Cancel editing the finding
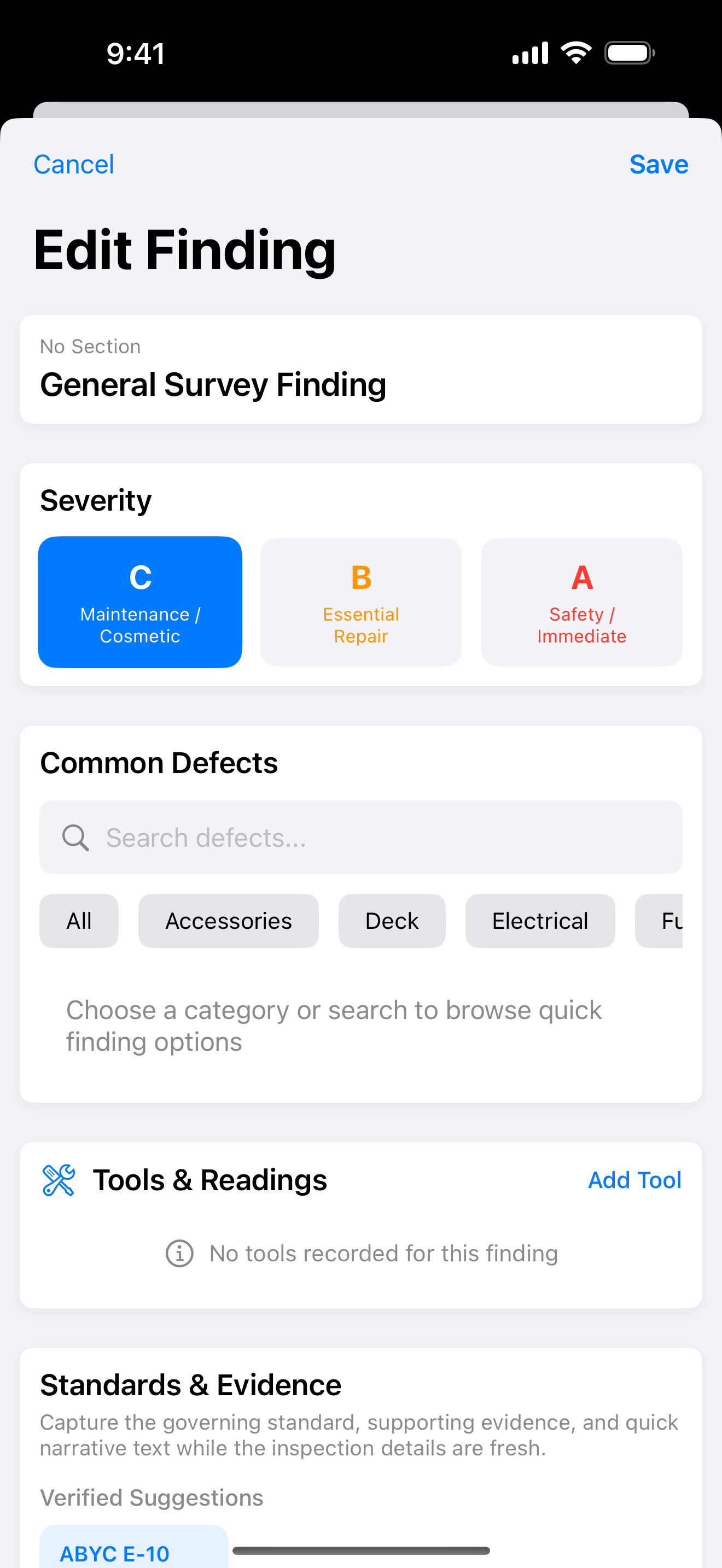 click(74, 165)
